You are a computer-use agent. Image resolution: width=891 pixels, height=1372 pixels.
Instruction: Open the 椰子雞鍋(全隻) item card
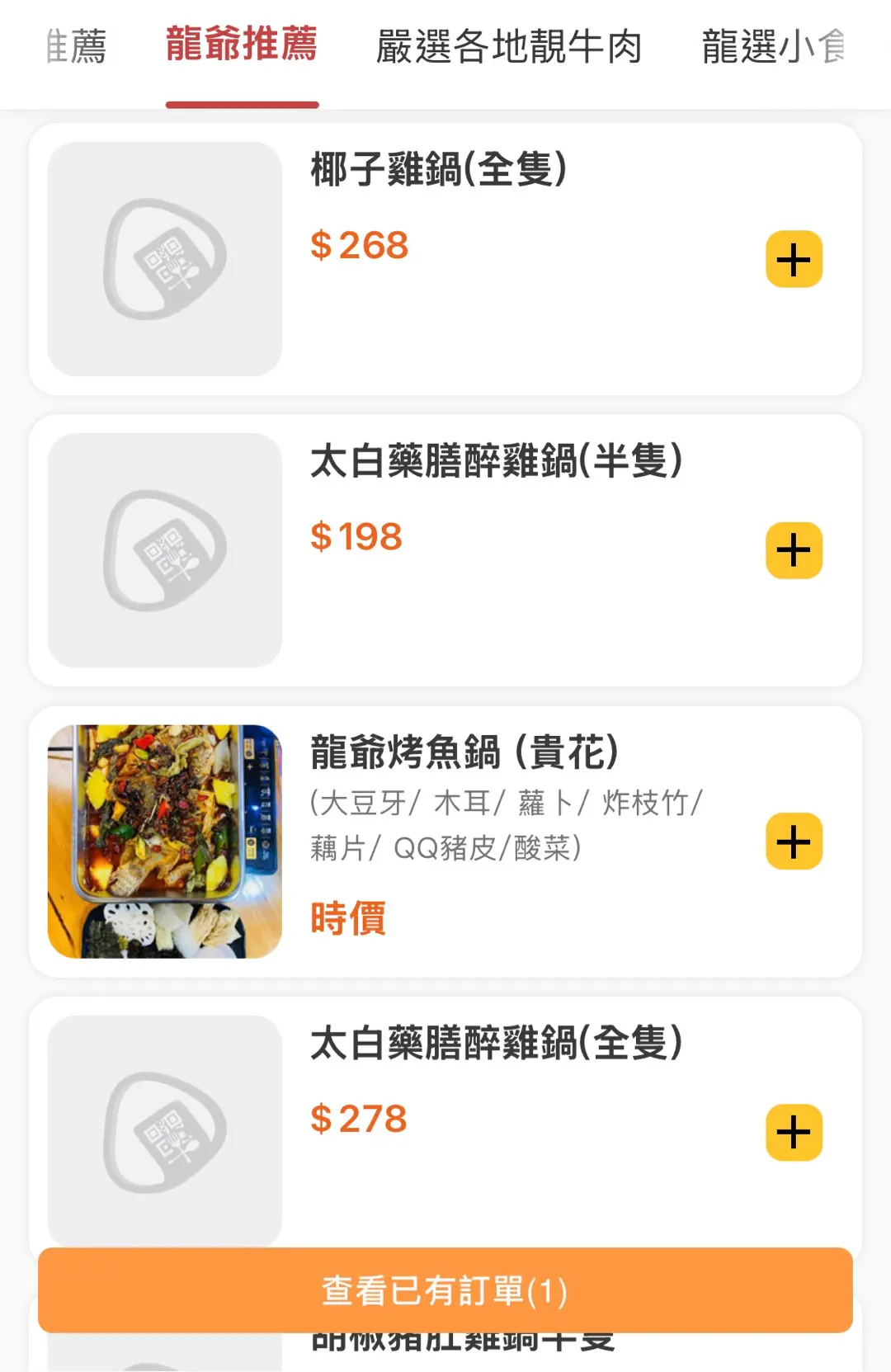[438, 170]
